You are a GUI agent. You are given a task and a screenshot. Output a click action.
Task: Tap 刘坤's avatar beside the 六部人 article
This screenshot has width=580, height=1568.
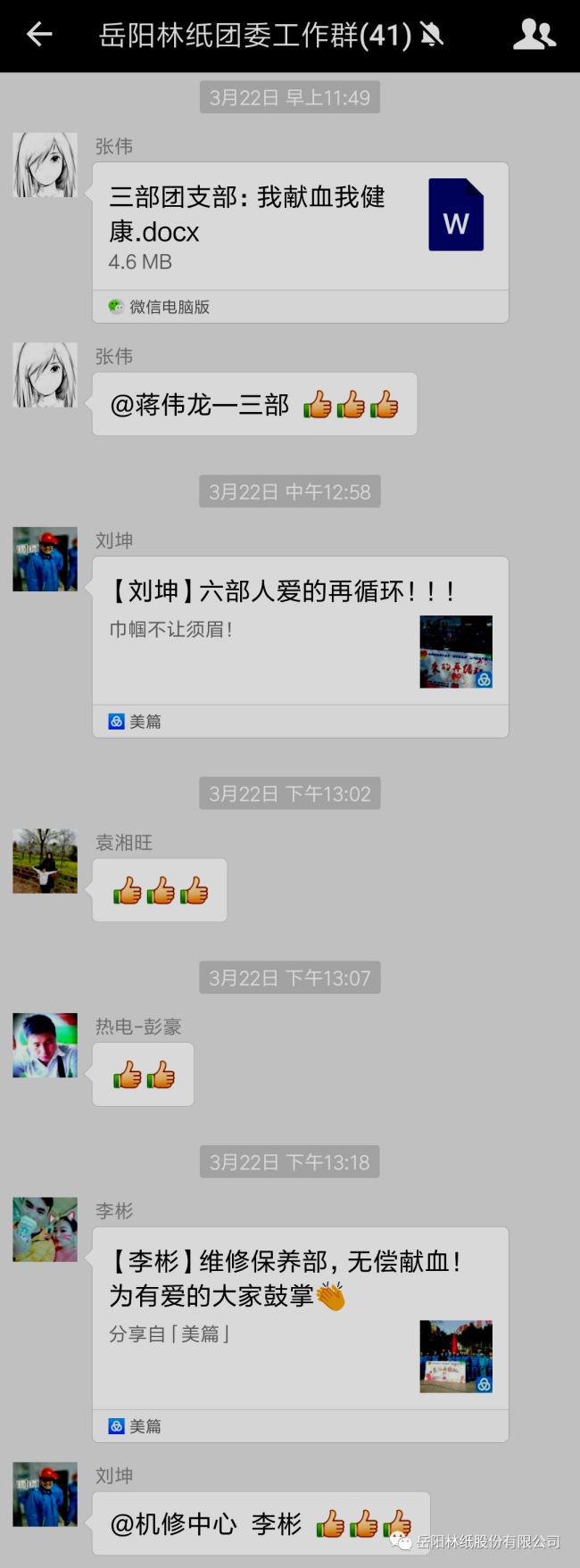(45, 559)
